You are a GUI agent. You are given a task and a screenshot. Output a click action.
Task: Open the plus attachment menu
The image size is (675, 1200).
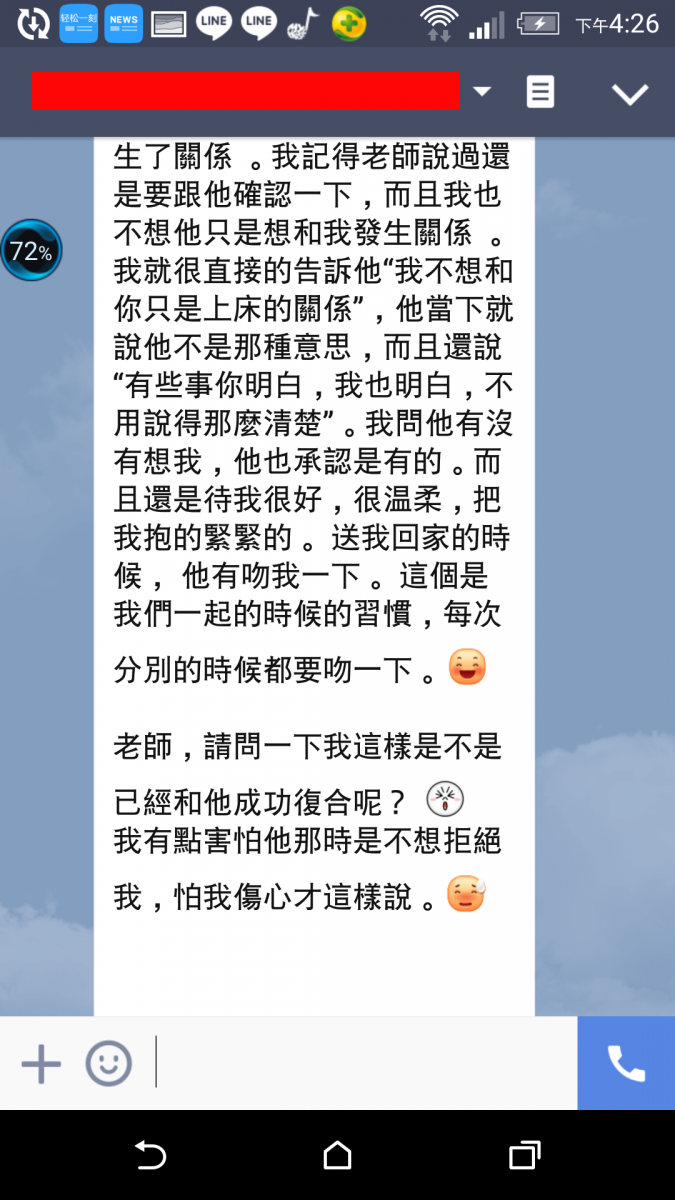tap(41, 1064)
